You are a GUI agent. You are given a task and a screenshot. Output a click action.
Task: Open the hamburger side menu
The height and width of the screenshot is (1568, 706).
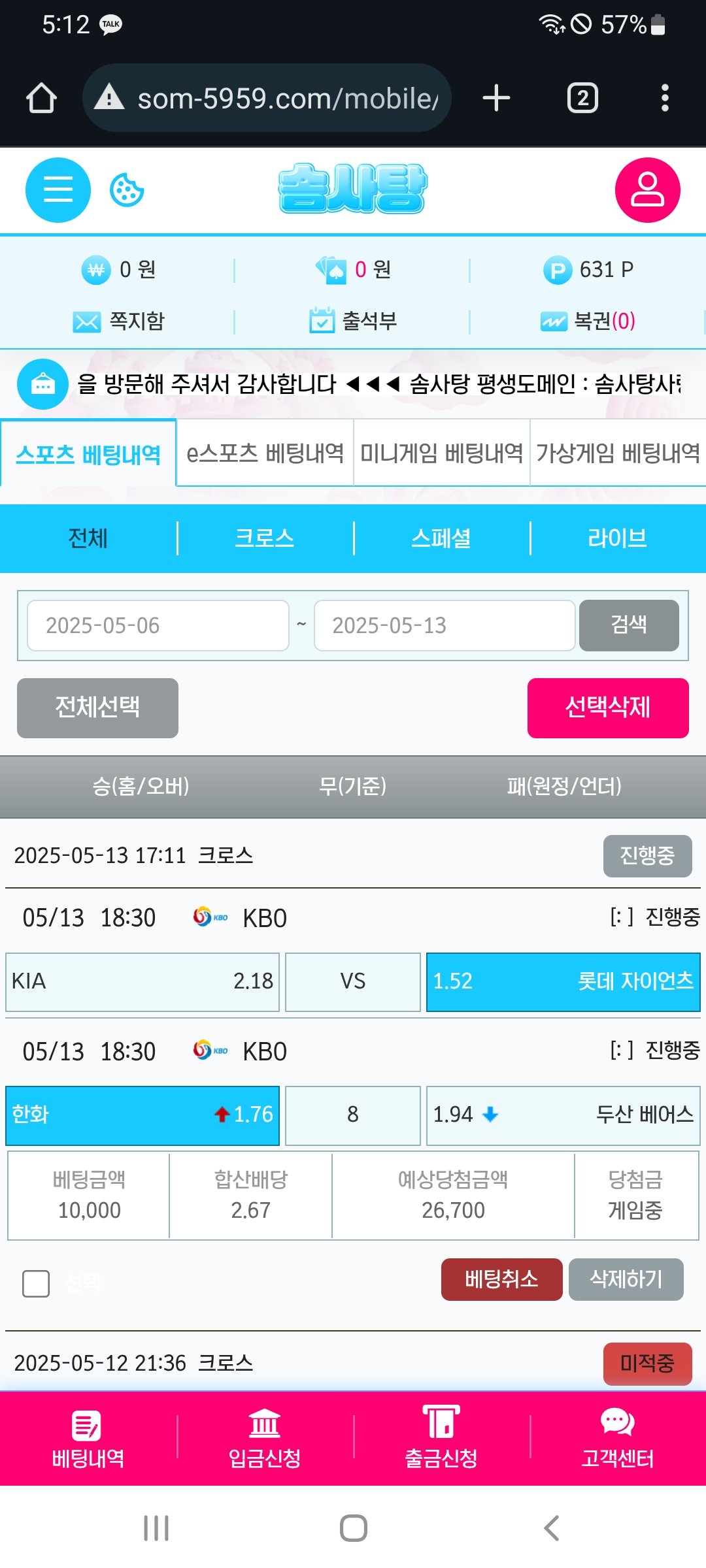coord(58,190)
